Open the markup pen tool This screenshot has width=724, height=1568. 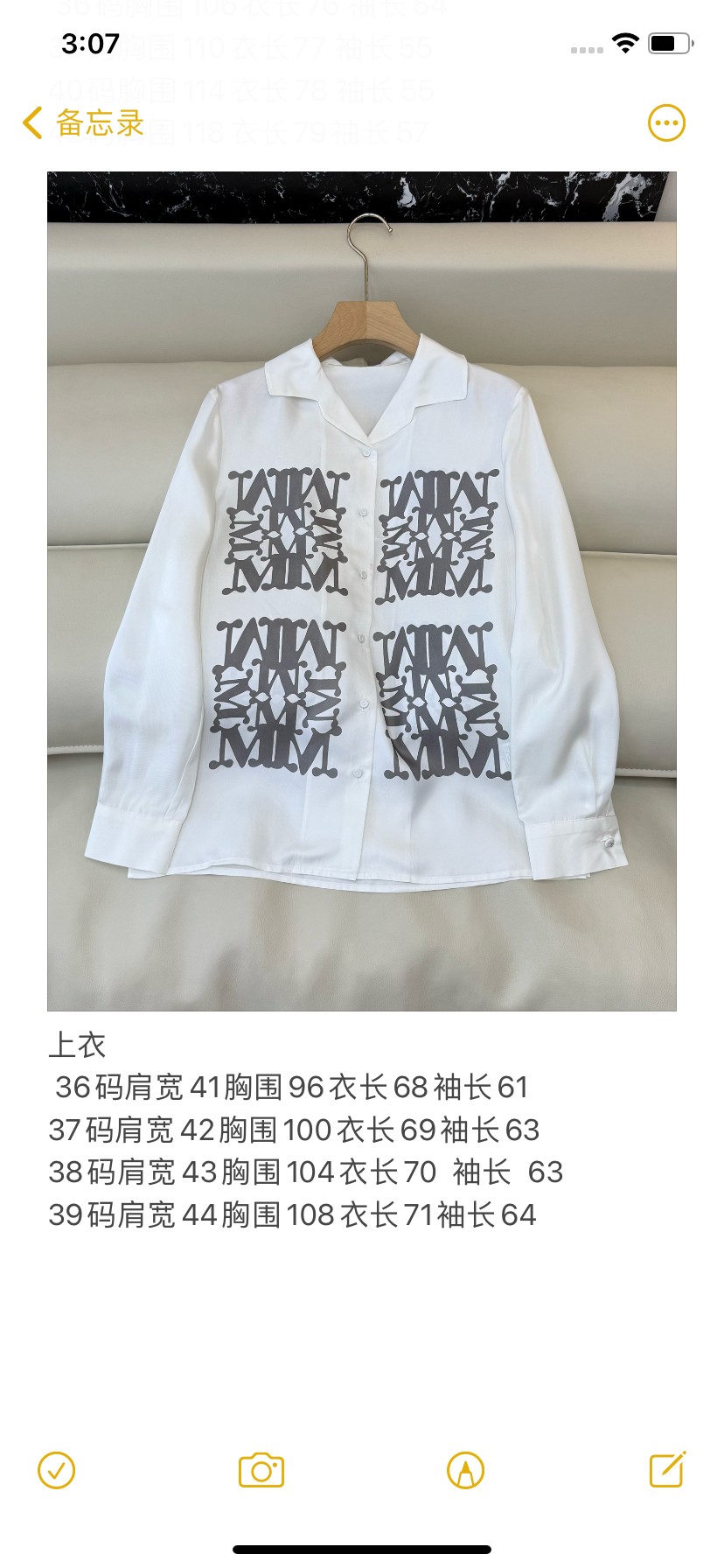click(465, 1470)
